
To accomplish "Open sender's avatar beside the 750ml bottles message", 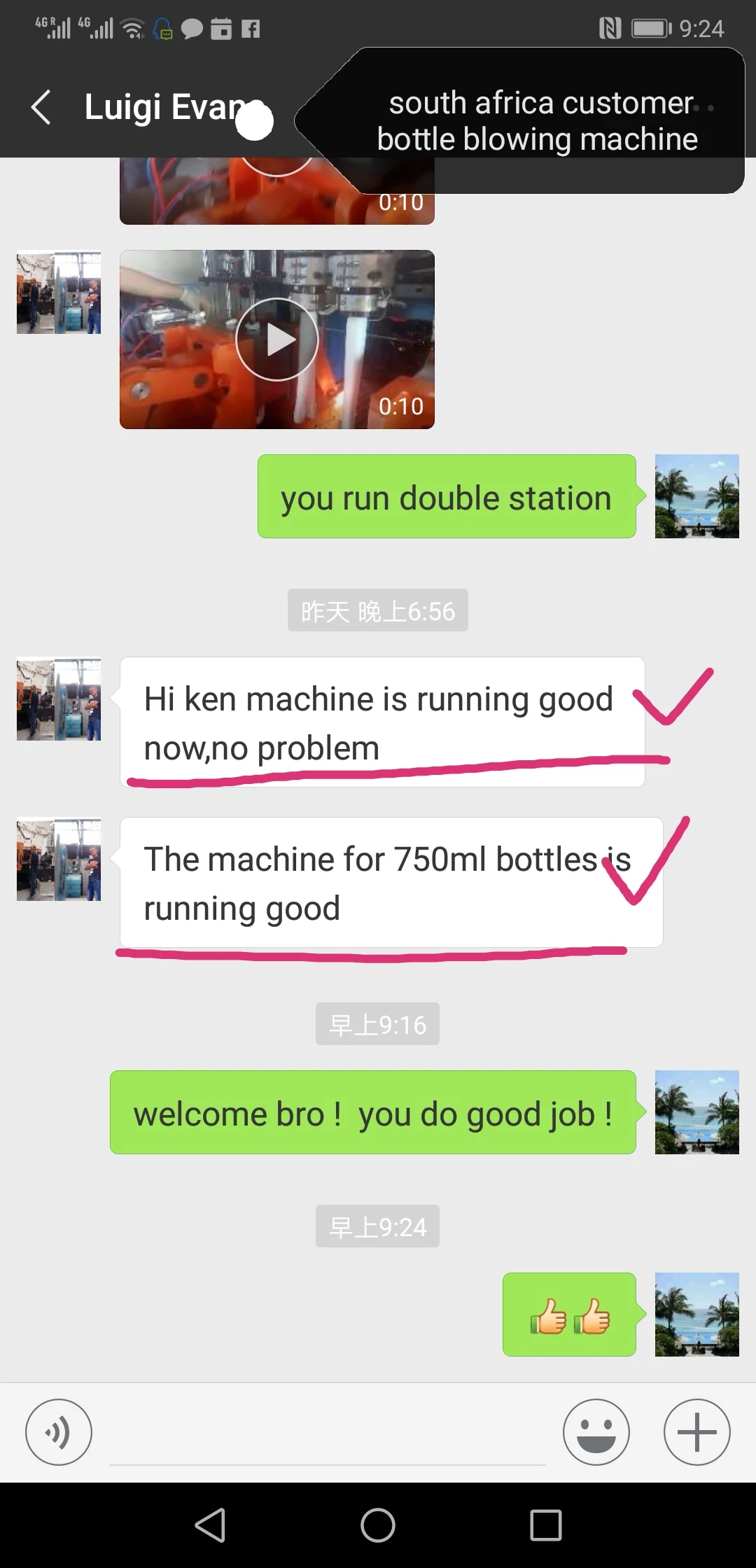I will pyautogui.click(x=59, y=859).
